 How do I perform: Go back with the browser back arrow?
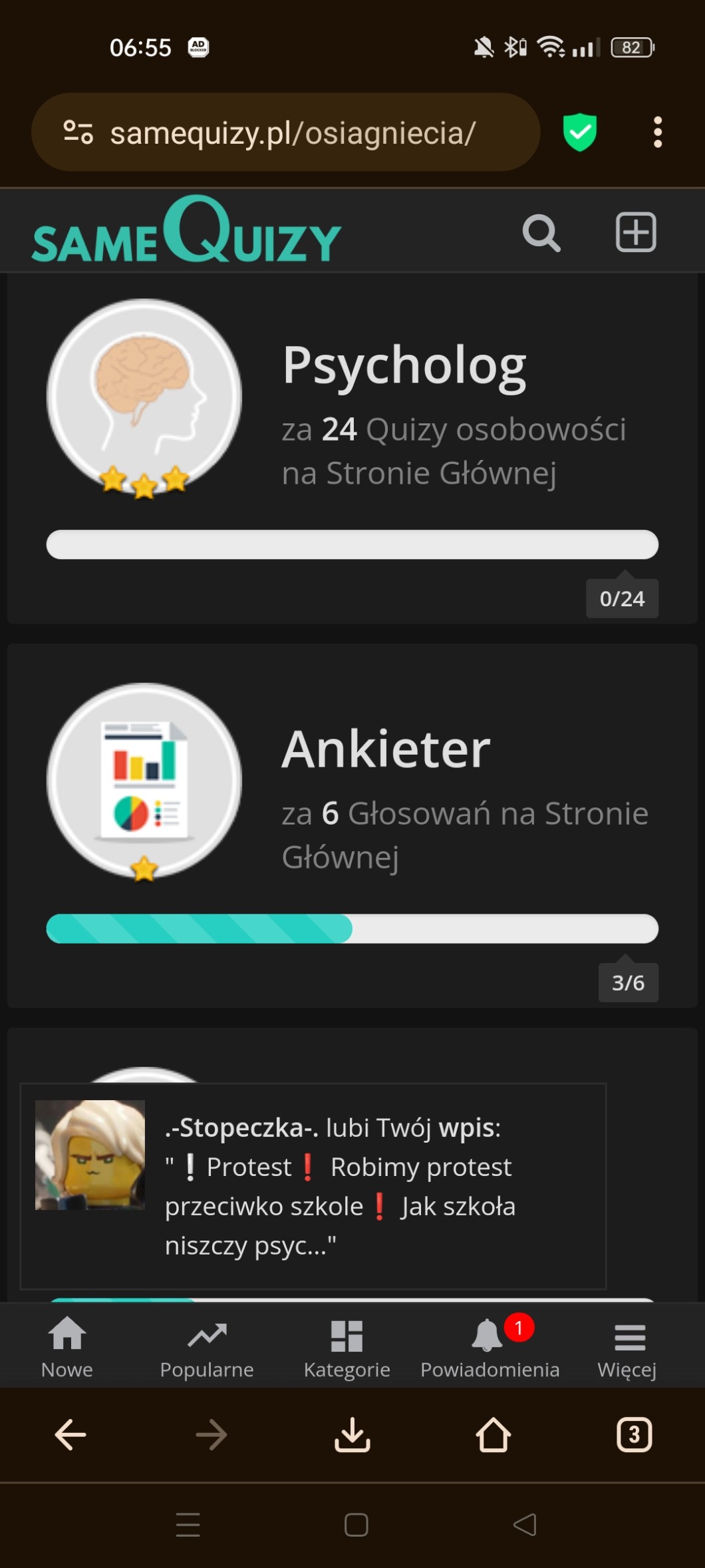click(x=70, y=1435)
